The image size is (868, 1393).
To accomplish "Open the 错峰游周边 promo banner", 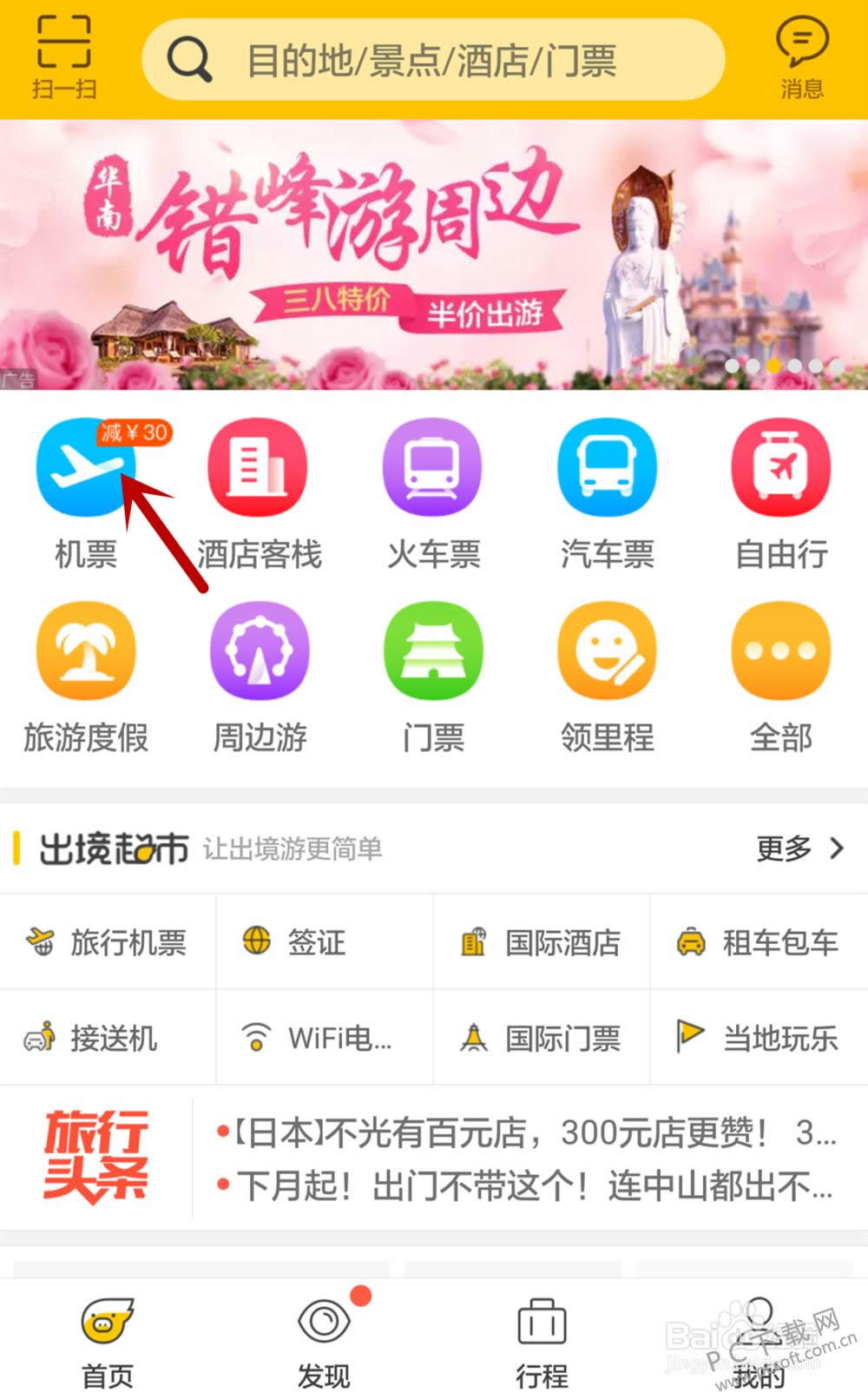I will (434, 254).
